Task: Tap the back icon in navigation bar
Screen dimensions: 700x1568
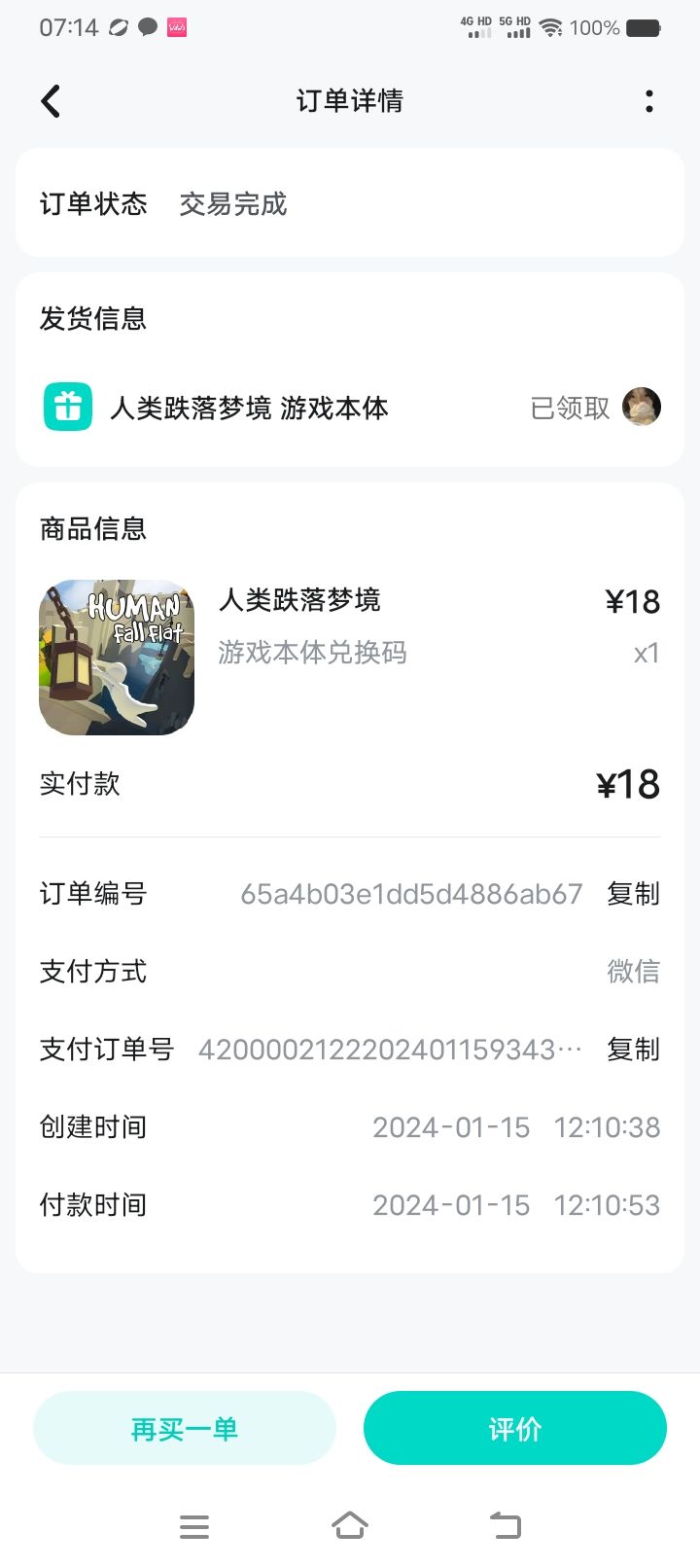Action: point(506,1526)
